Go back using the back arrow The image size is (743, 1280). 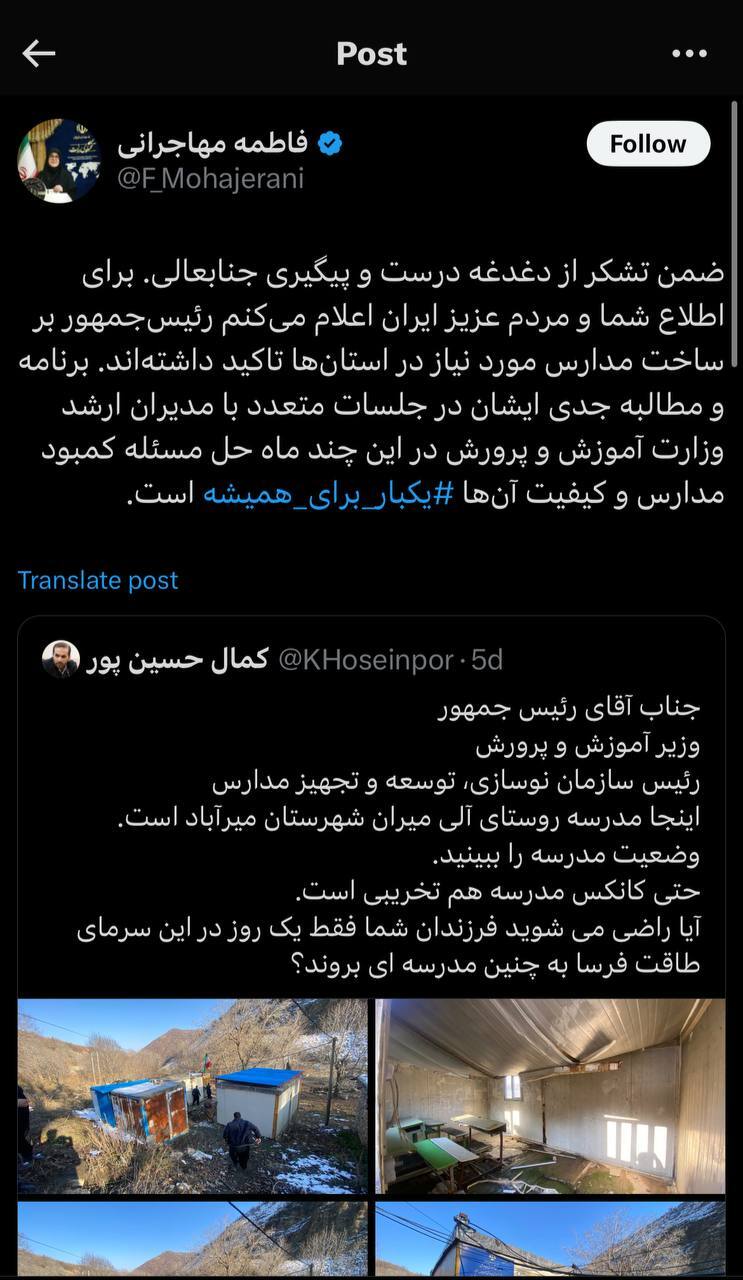click(x=38, y=54)
